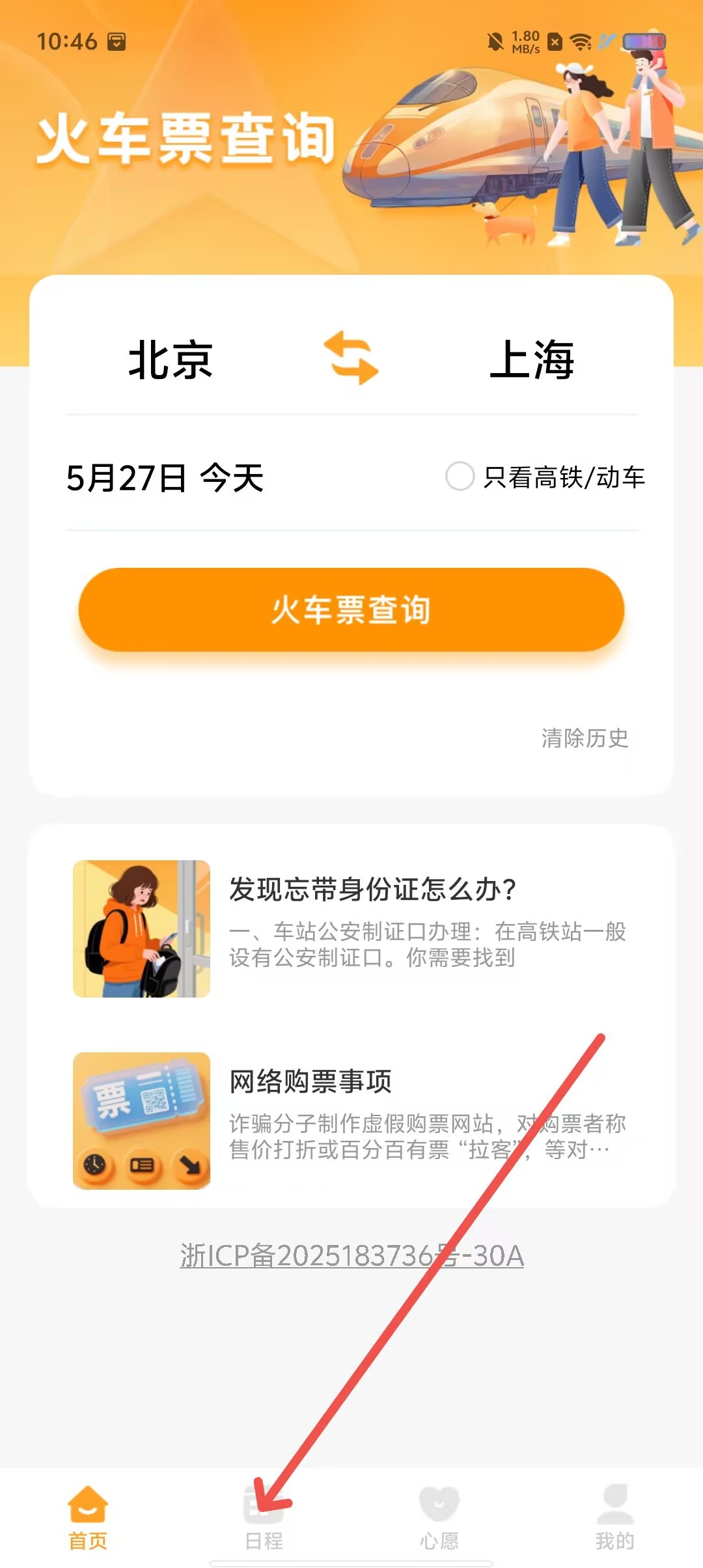703x1568 pixels.
Task: Change the departure city 北京
Action: (x=171, y=359)
